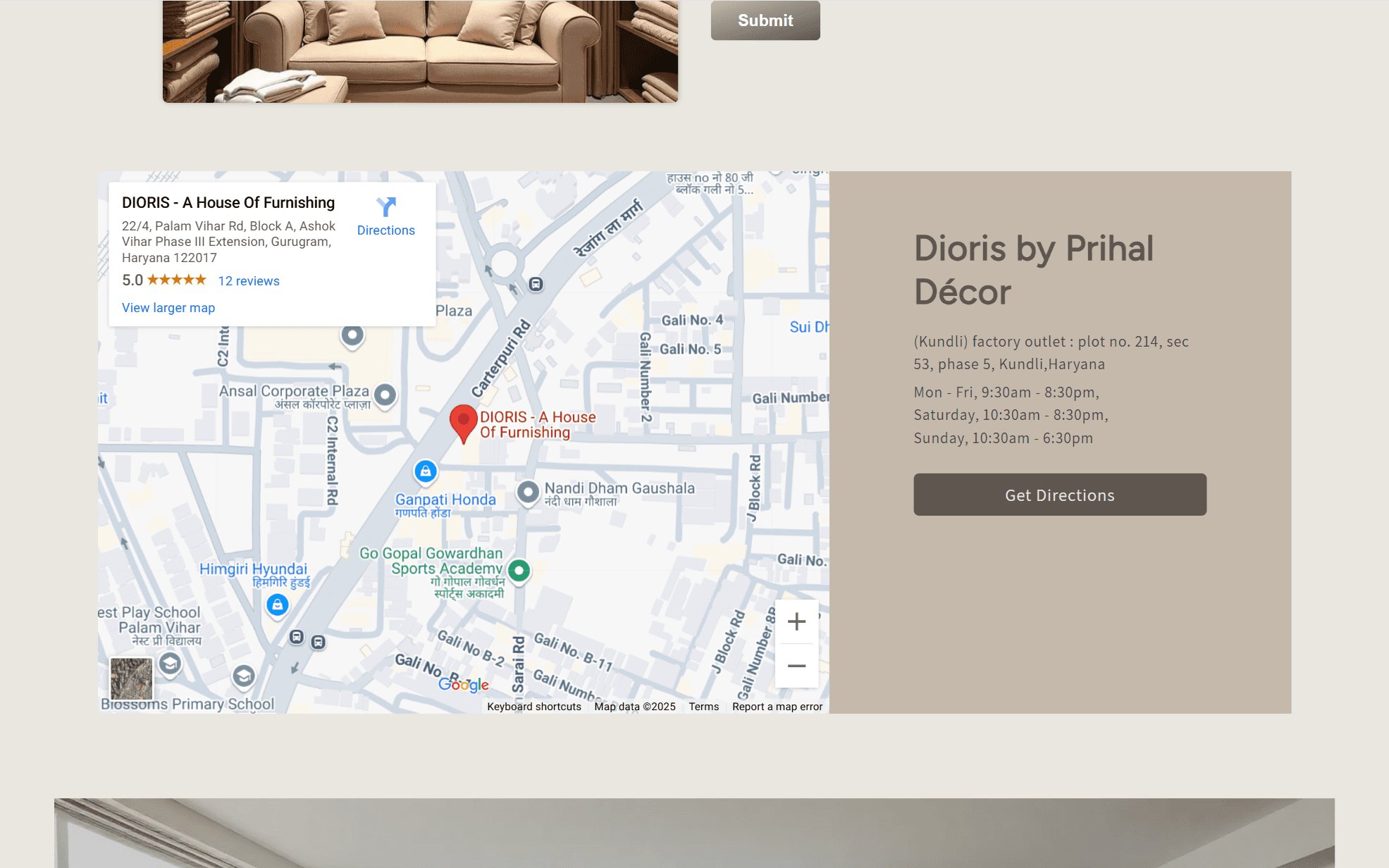Open Keyboard shortcuts for the map
Image resolution: width=1389 pixels, height=868 pixels.
(534, 707)
